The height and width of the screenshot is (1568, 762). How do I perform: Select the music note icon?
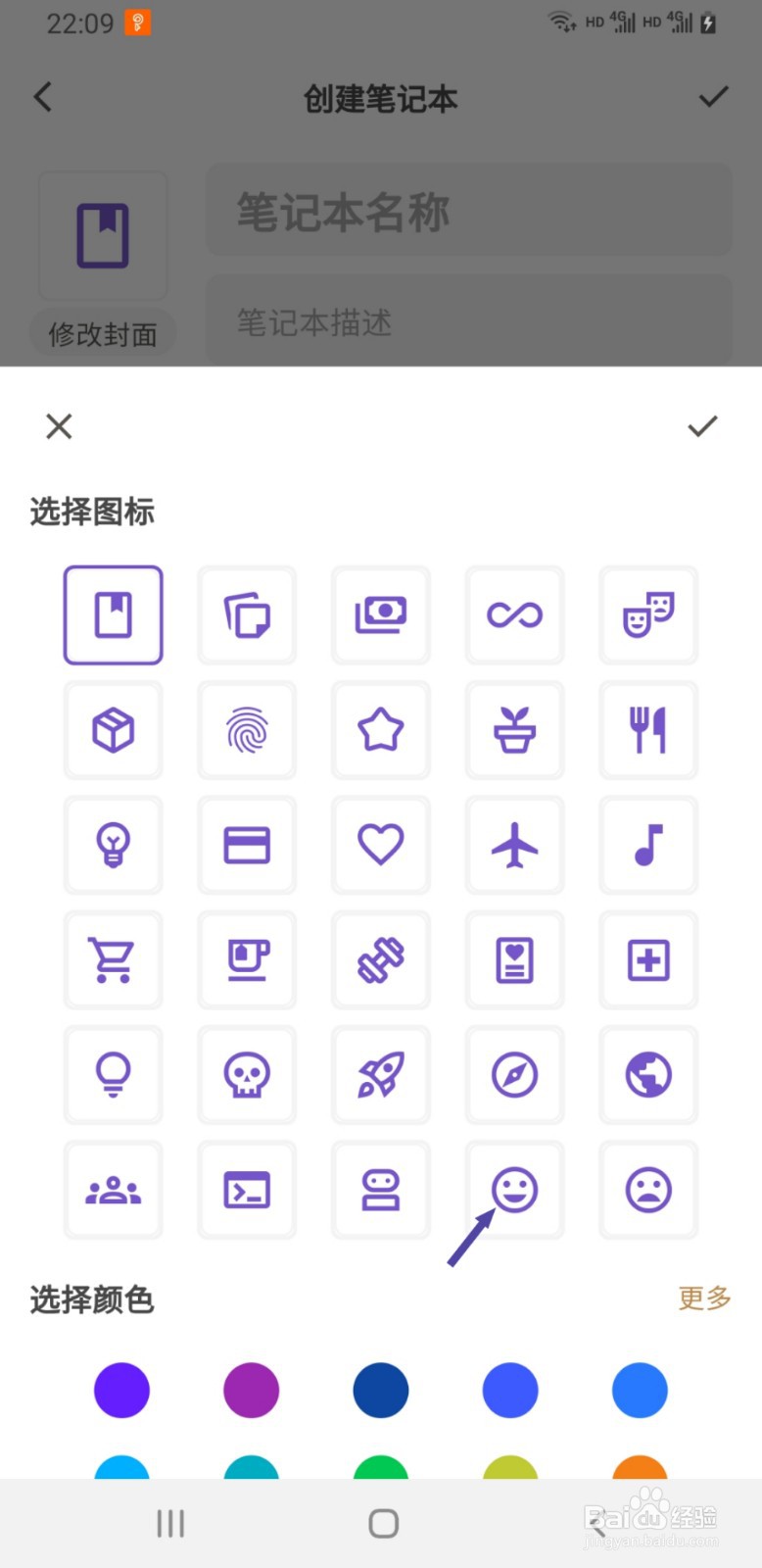coord(648,846)
